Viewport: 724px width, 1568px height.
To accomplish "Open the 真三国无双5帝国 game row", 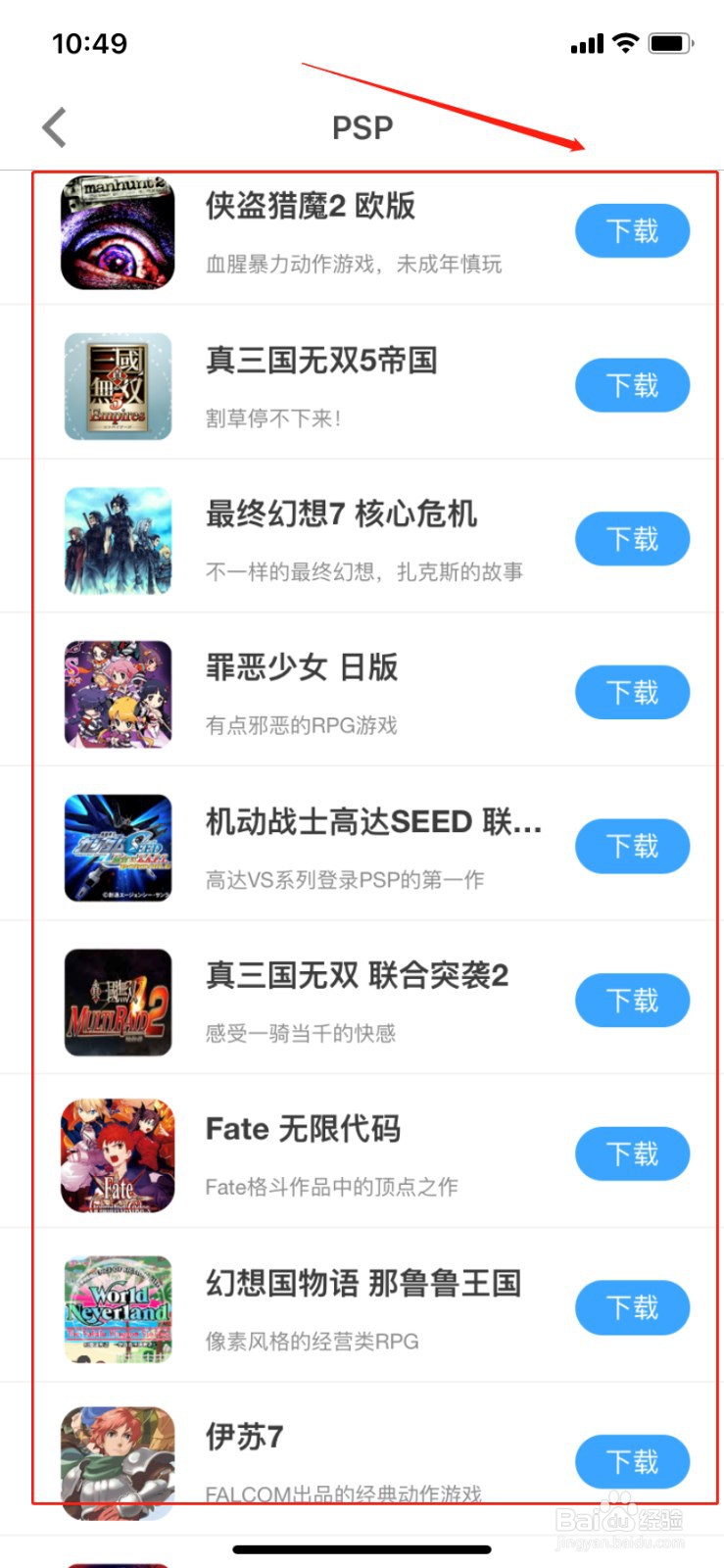I will 362,381.
